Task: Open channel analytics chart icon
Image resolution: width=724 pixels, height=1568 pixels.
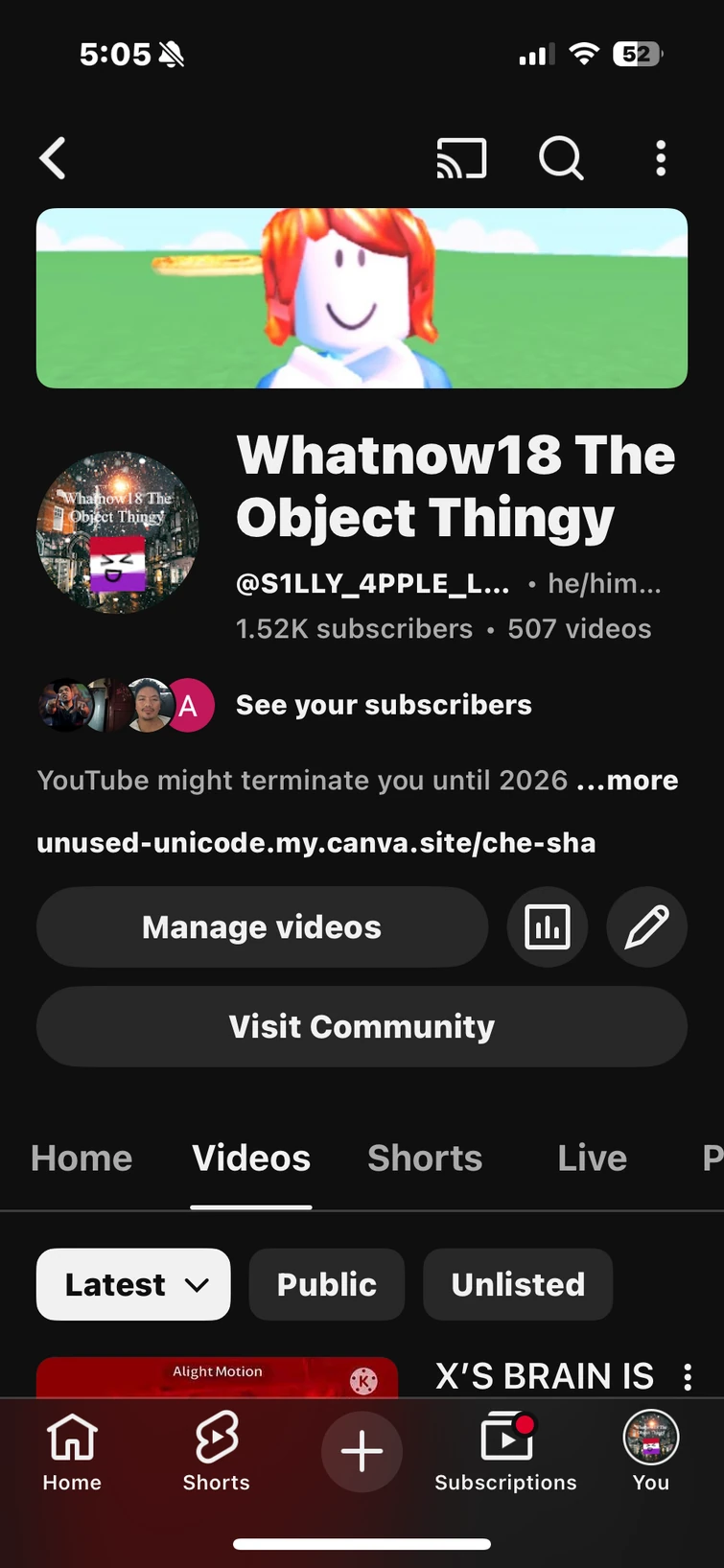Action: (548, 927)
